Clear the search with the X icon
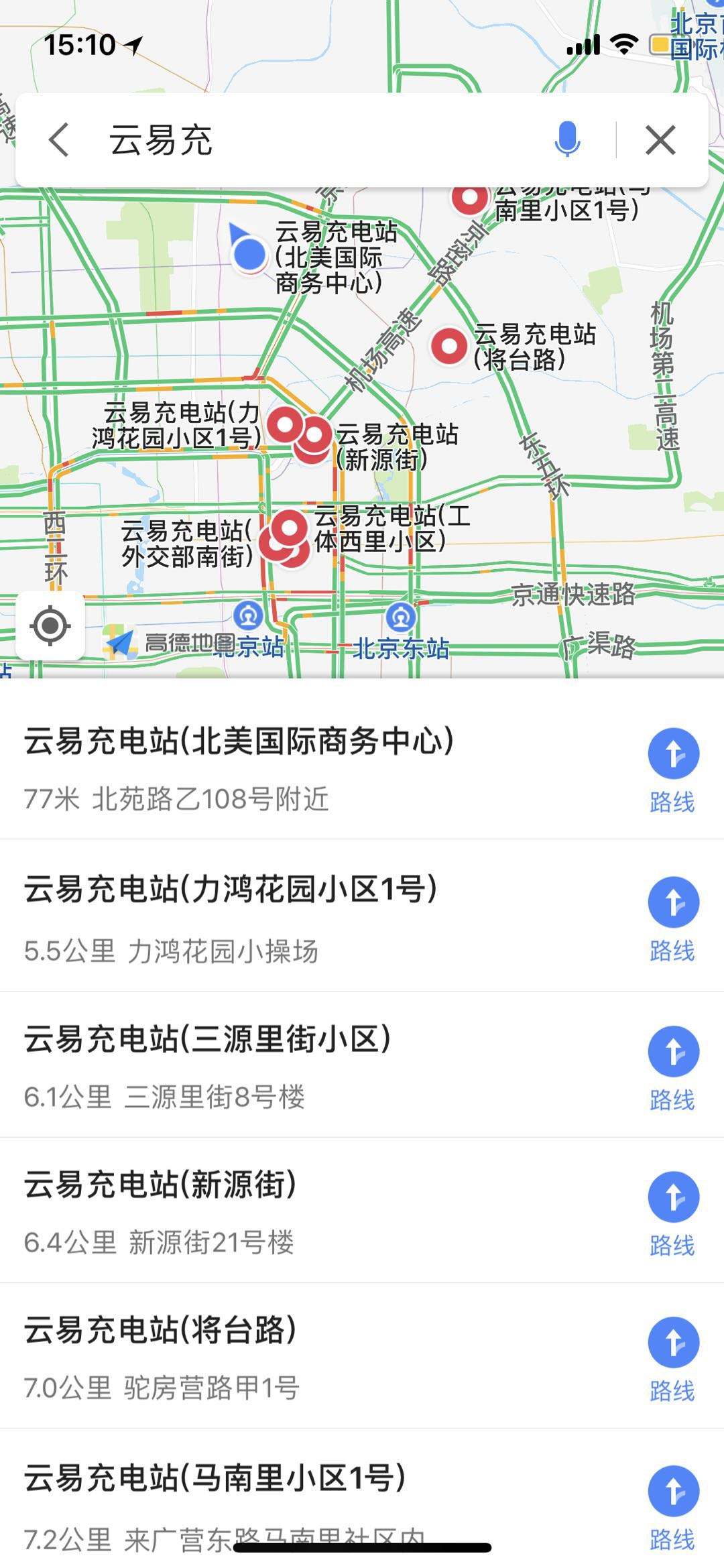The height and width of the screenshot is (1568, 724). (660, 139)
